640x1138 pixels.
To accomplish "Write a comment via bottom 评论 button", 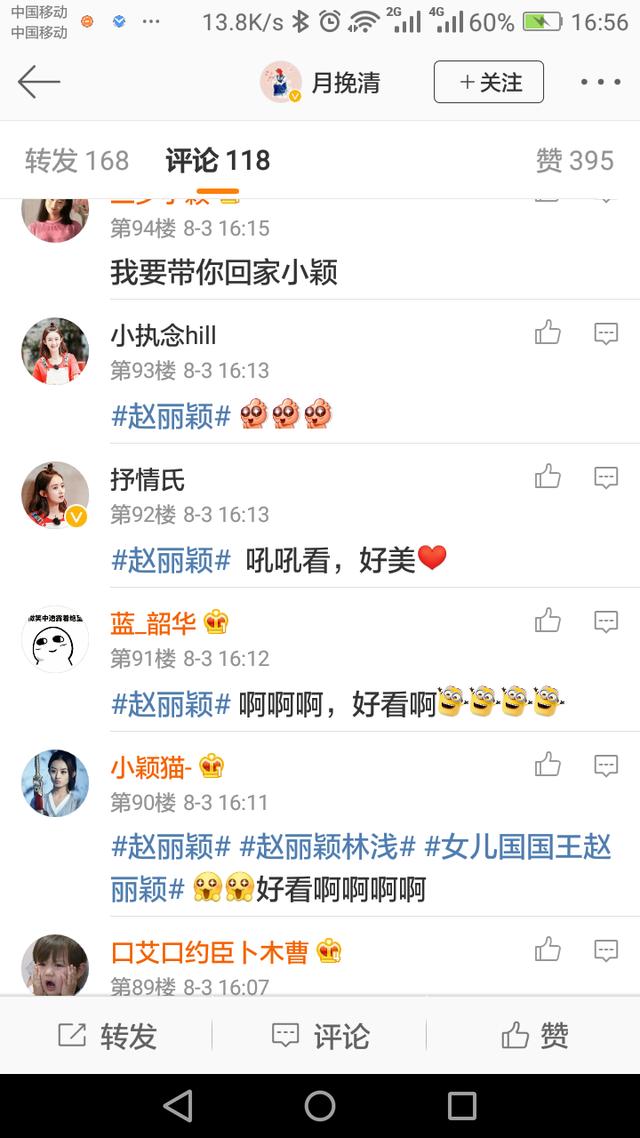I will point(320,1036).
